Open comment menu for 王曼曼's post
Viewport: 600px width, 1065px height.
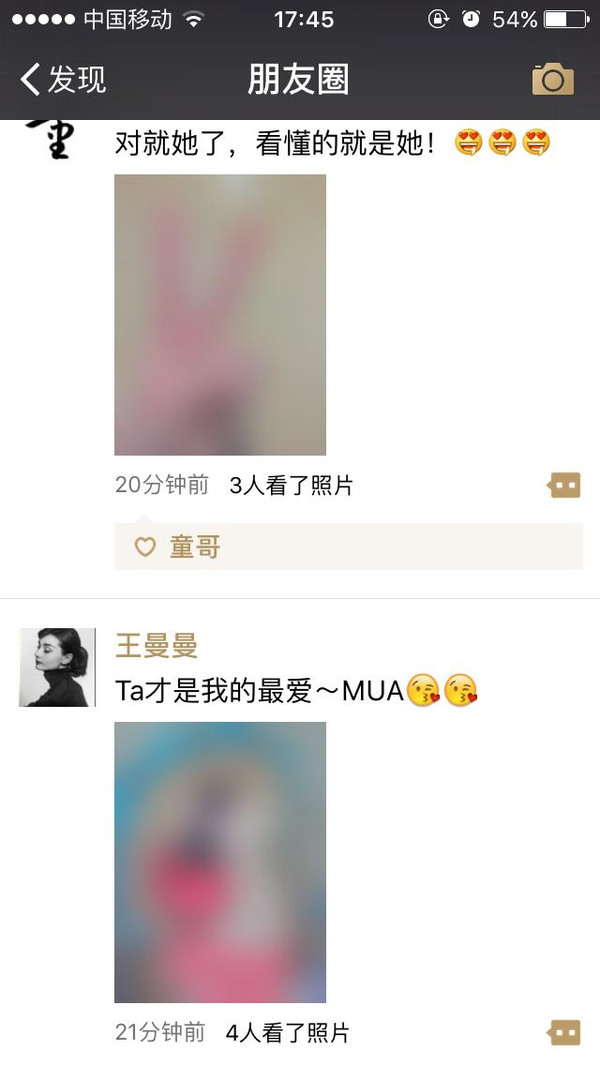point(564,1032)
